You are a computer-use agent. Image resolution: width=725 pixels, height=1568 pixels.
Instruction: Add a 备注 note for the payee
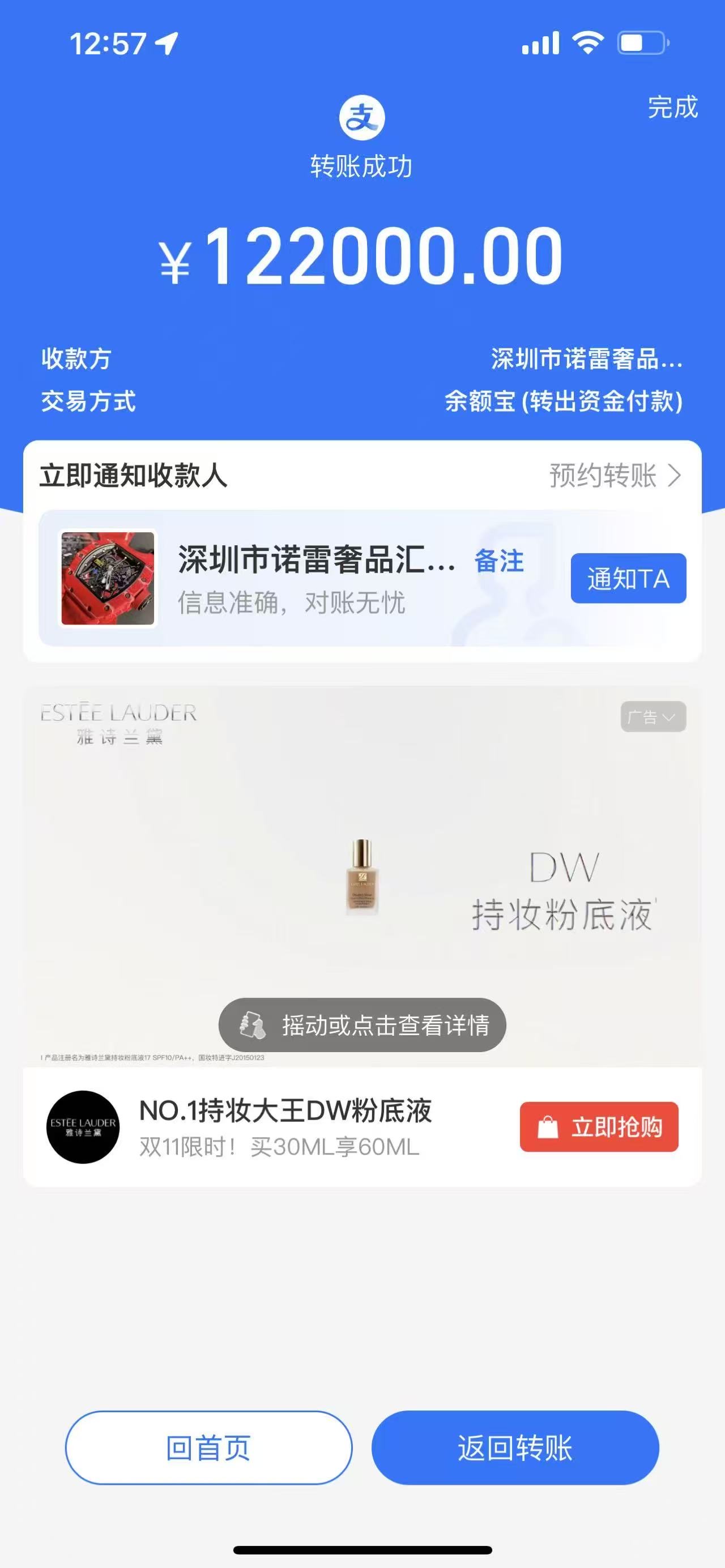pos(498,561)
